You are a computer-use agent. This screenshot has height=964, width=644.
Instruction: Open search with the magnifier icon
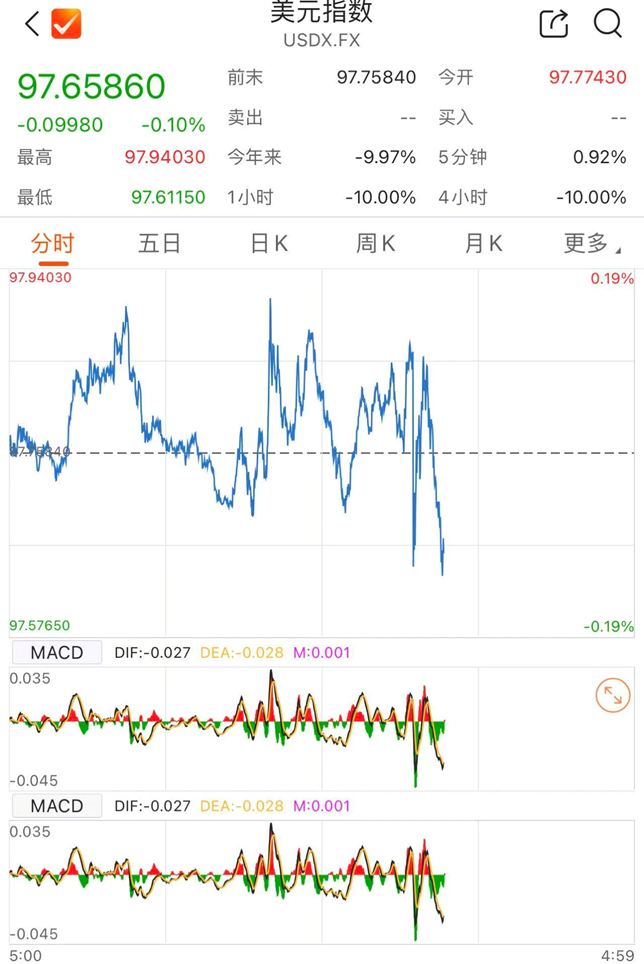(608, 24)
